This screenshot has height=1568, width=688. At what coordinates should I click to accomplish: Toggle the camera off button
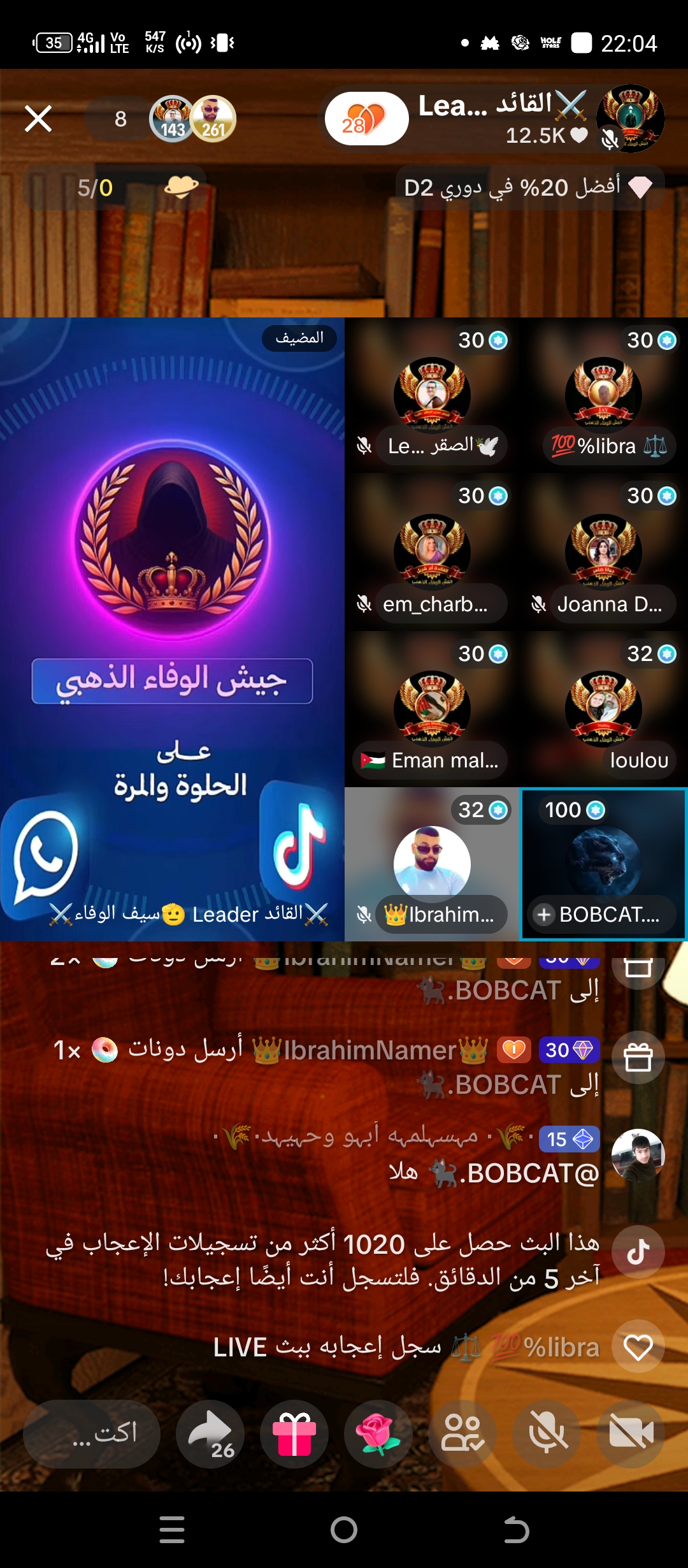[631, 1434]
